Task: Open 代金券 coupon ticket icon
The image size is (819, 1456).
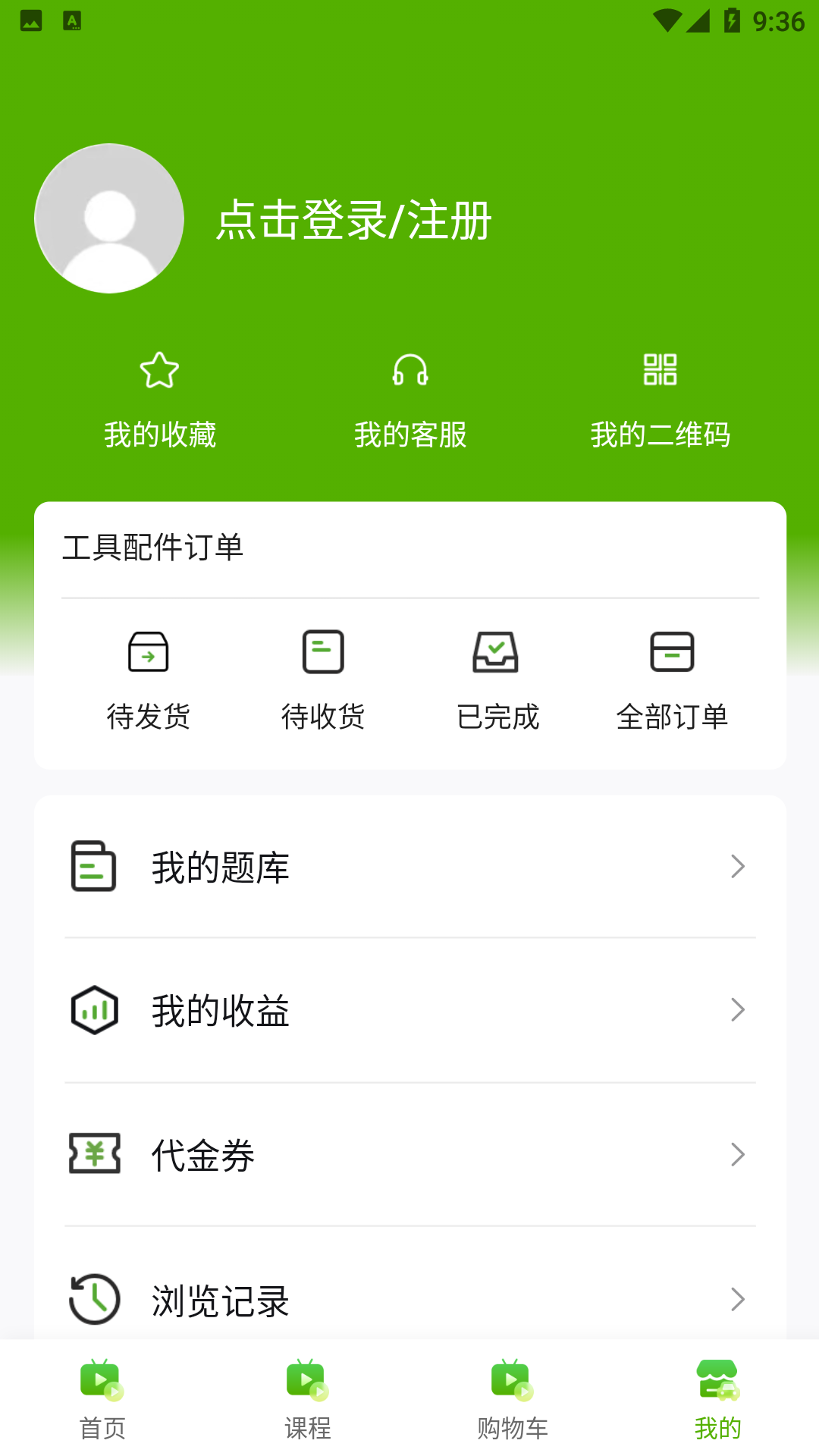Action: [x=94, y=1154]
